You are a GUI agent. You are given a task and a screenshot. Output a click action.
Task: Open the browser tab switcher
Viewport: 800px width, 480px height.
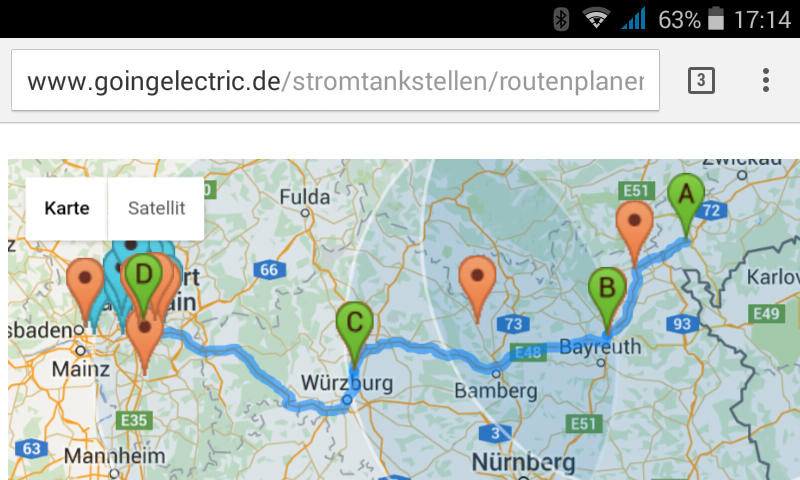coord(701,81)
